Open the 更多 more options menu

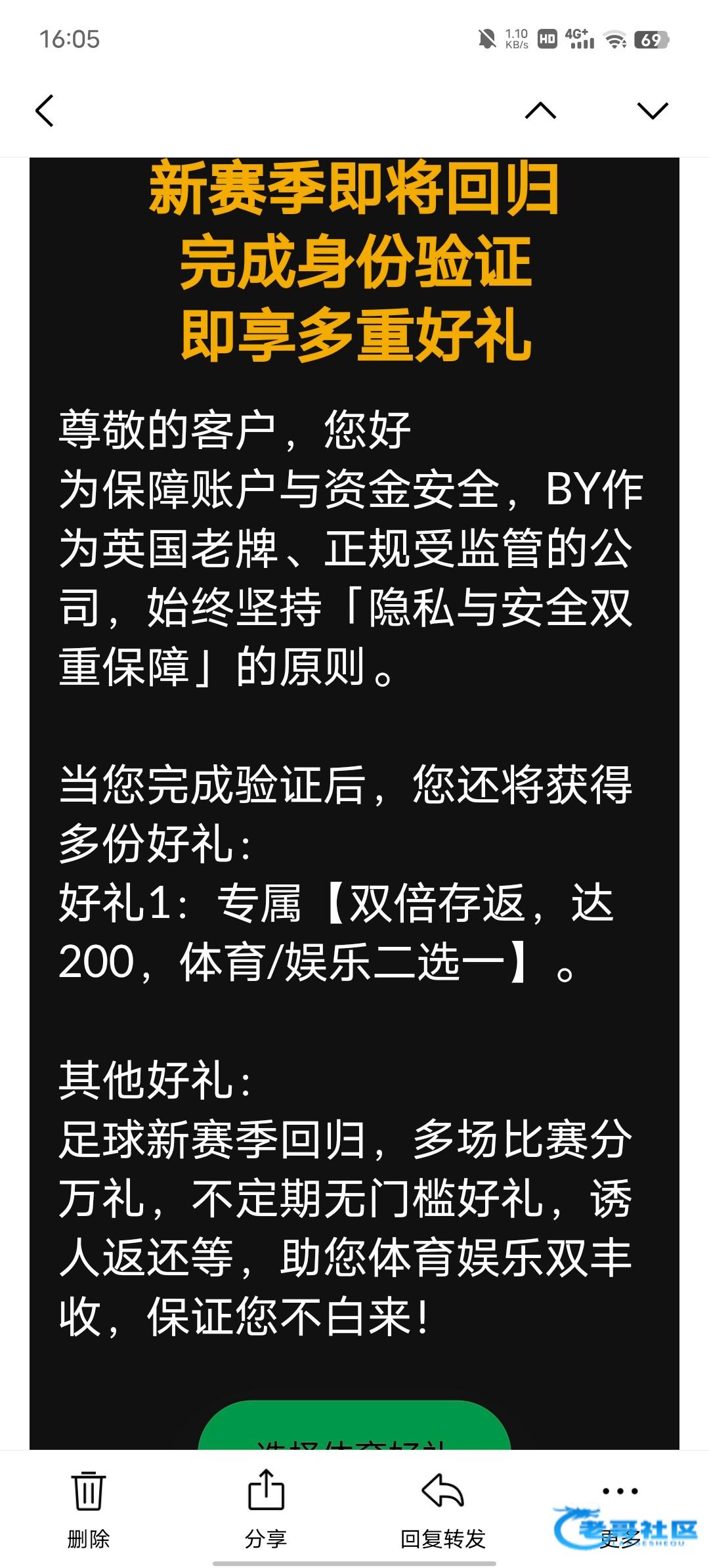click(x=620, y=1510)
